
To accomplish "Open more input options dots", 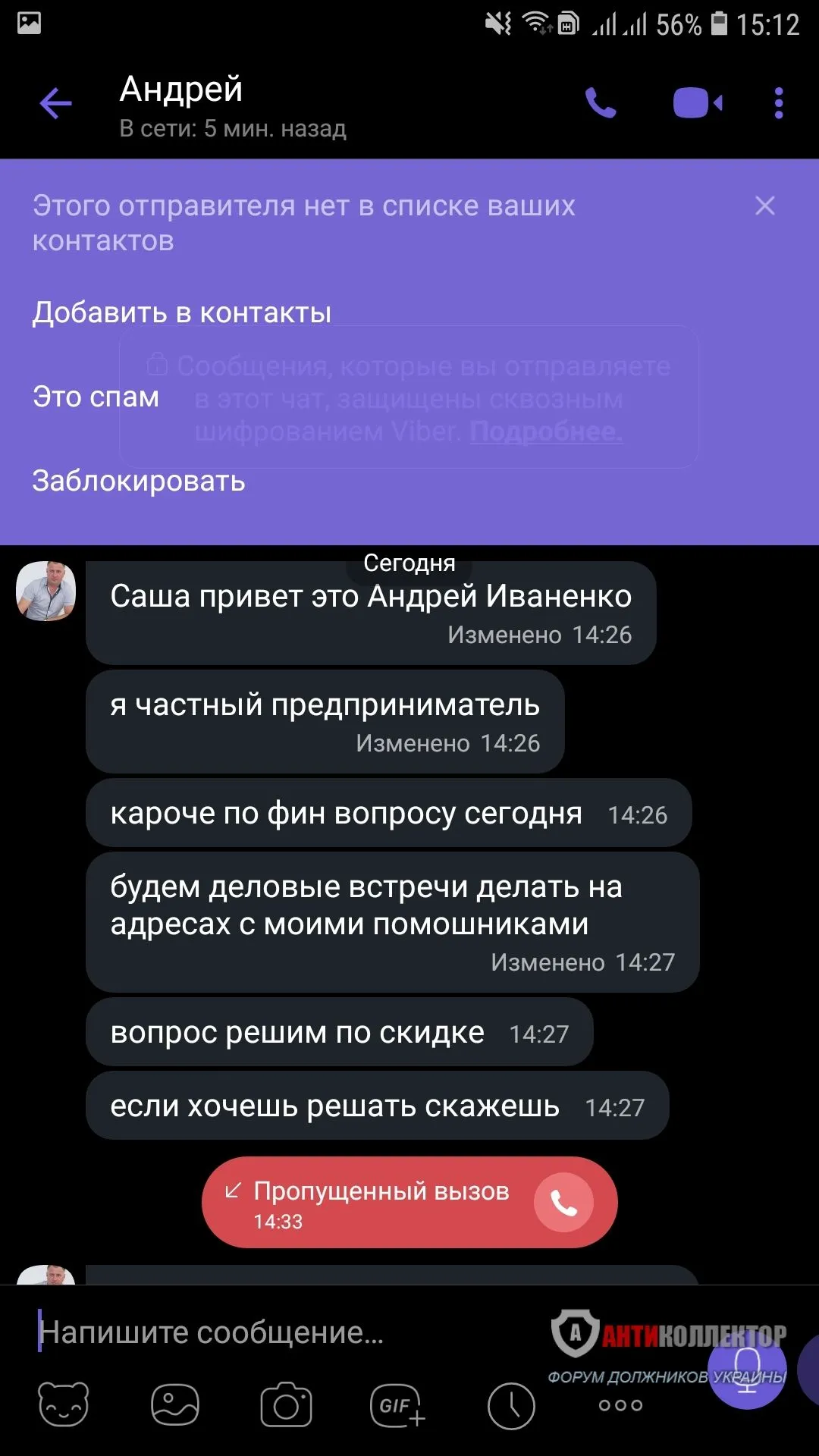I will pyautogui.click(x=620, y=1405).
